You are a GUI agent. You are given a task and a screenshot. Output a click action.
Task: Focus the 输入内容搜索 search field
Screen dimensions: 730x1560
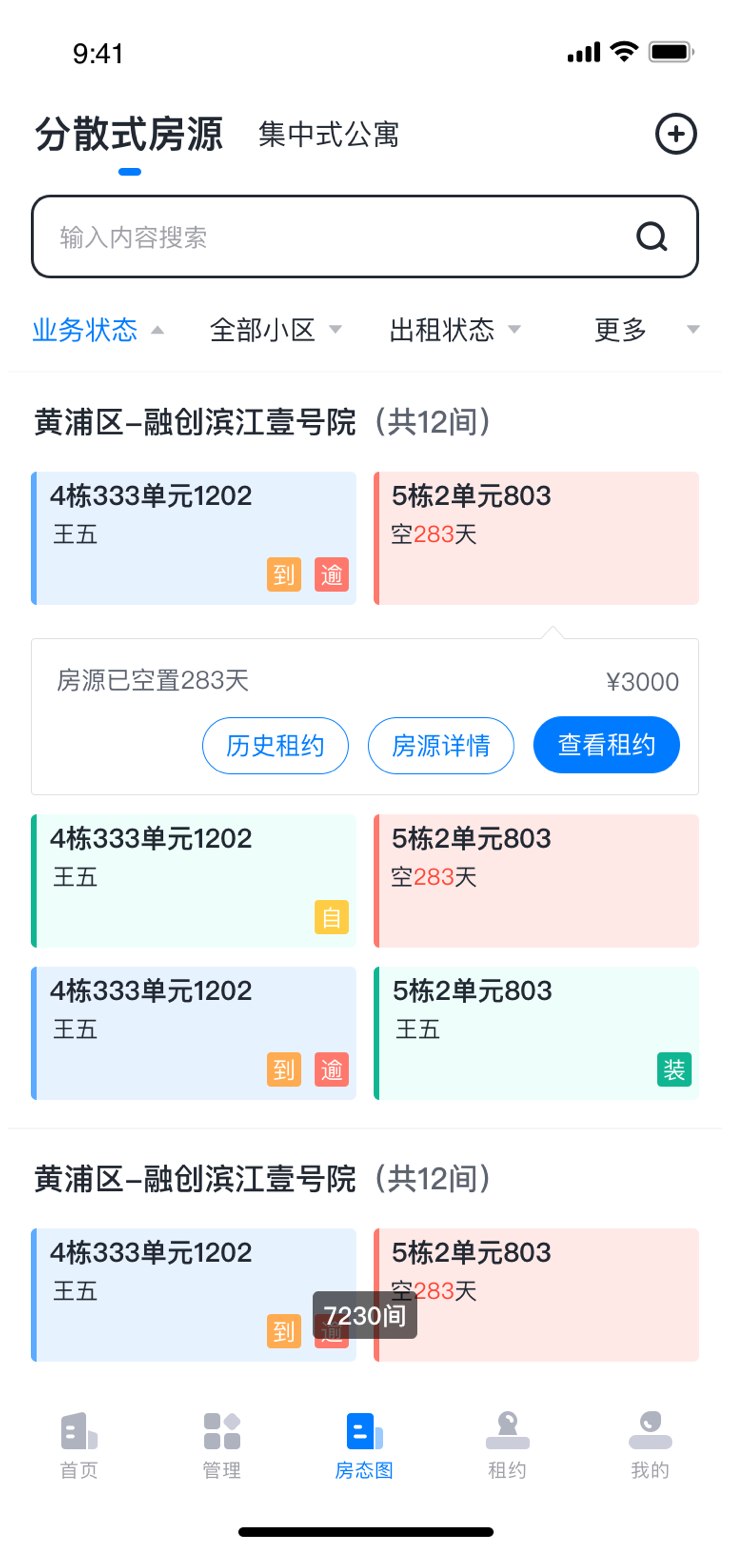[365, 237]
